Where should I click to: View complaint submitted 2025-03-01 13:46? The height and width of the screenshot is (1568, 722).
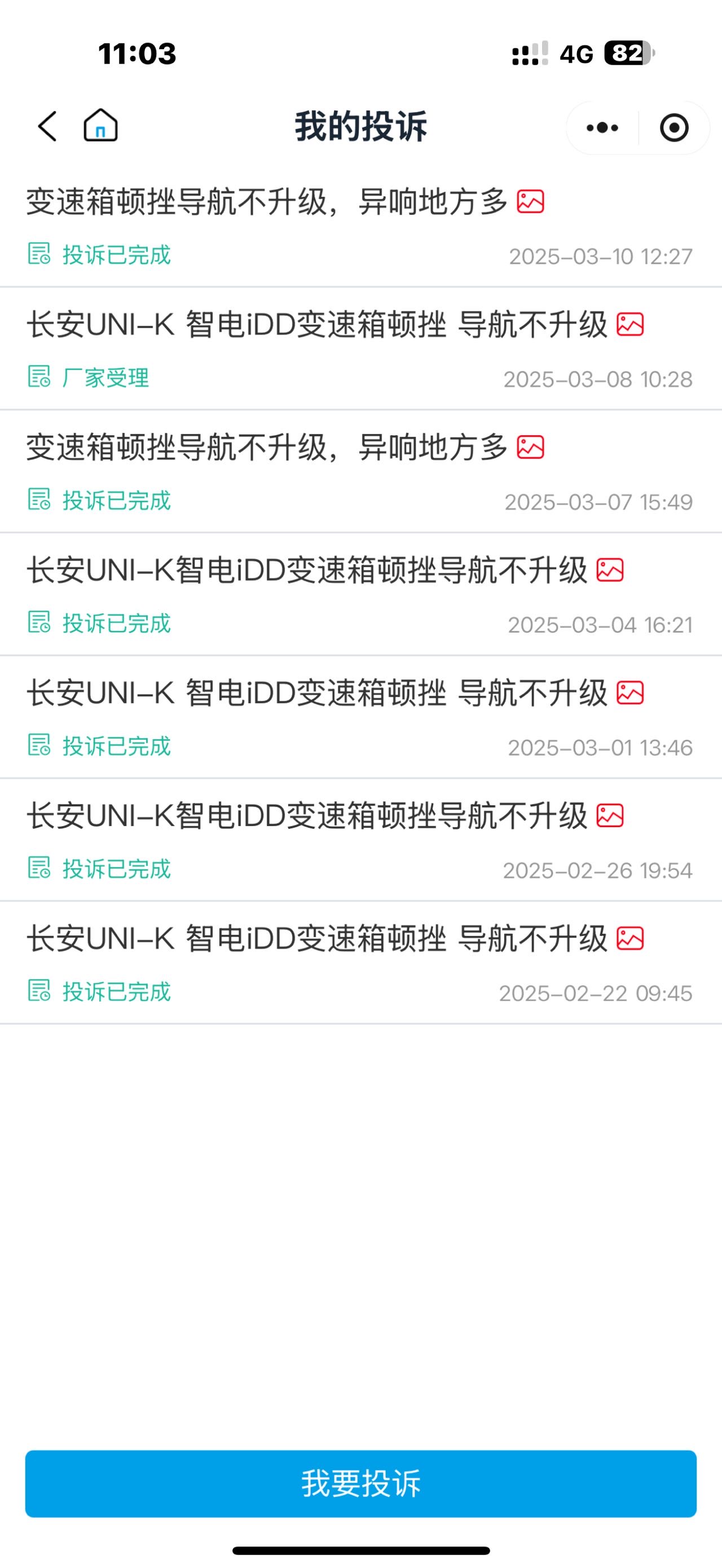[361, 717]
